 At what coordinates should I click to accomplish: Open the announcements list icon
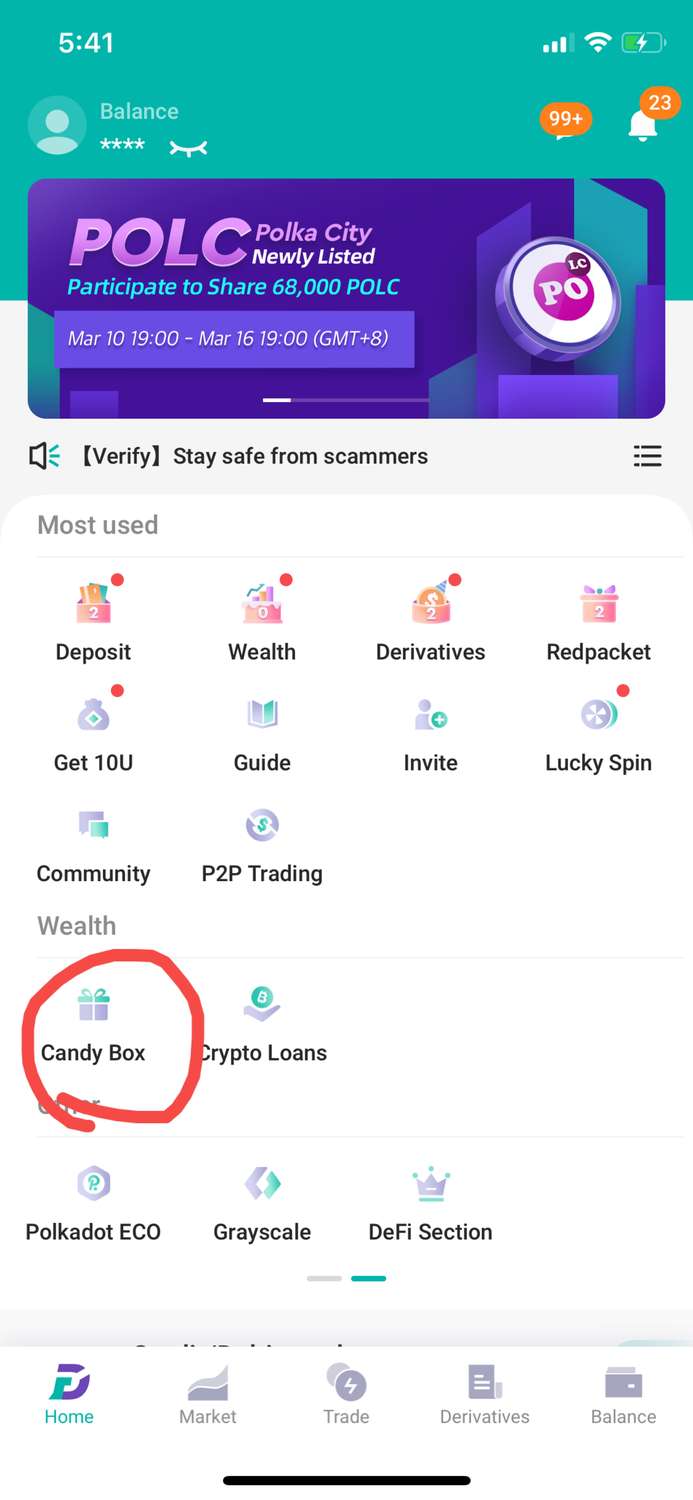click(x=647, y=456)
